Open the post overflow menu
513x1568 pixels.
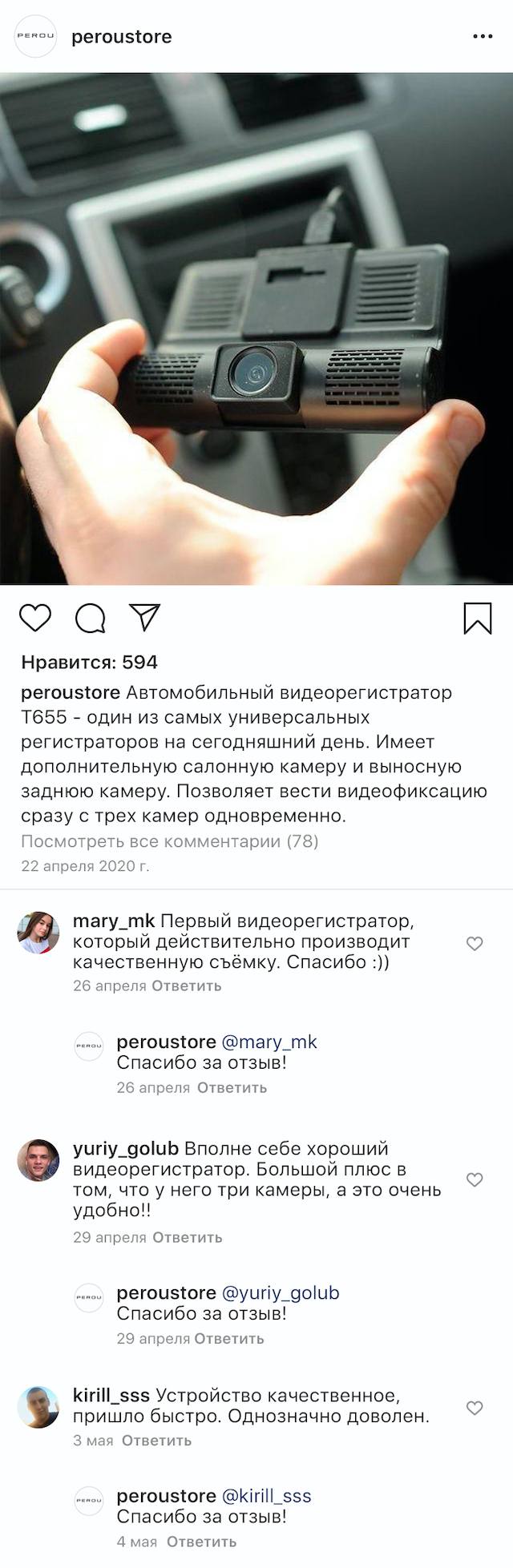click(x=483, y=37)
